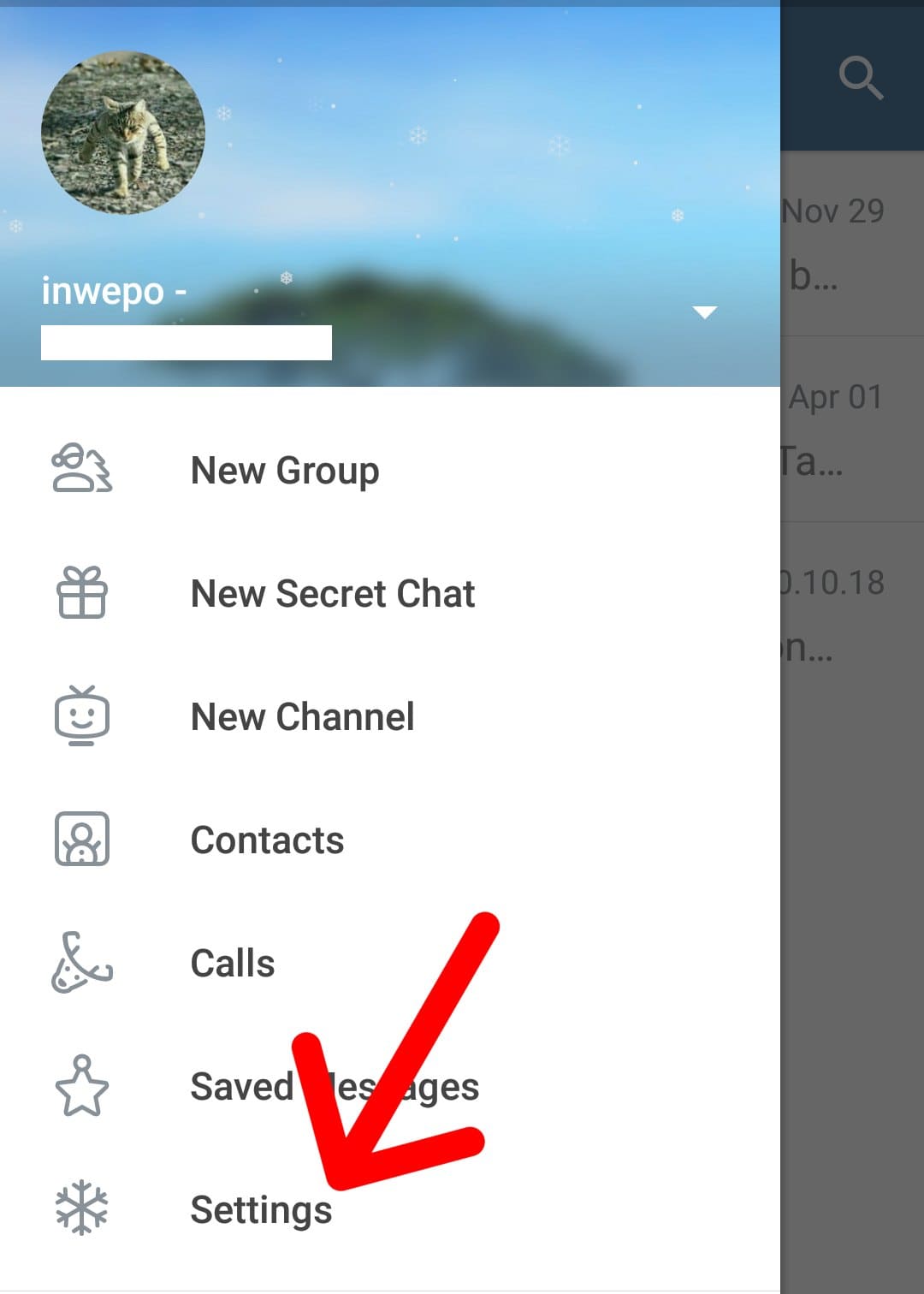Select the New Group people icon
The height and width of the screenshot is (1294, 924).
[81, 470]
